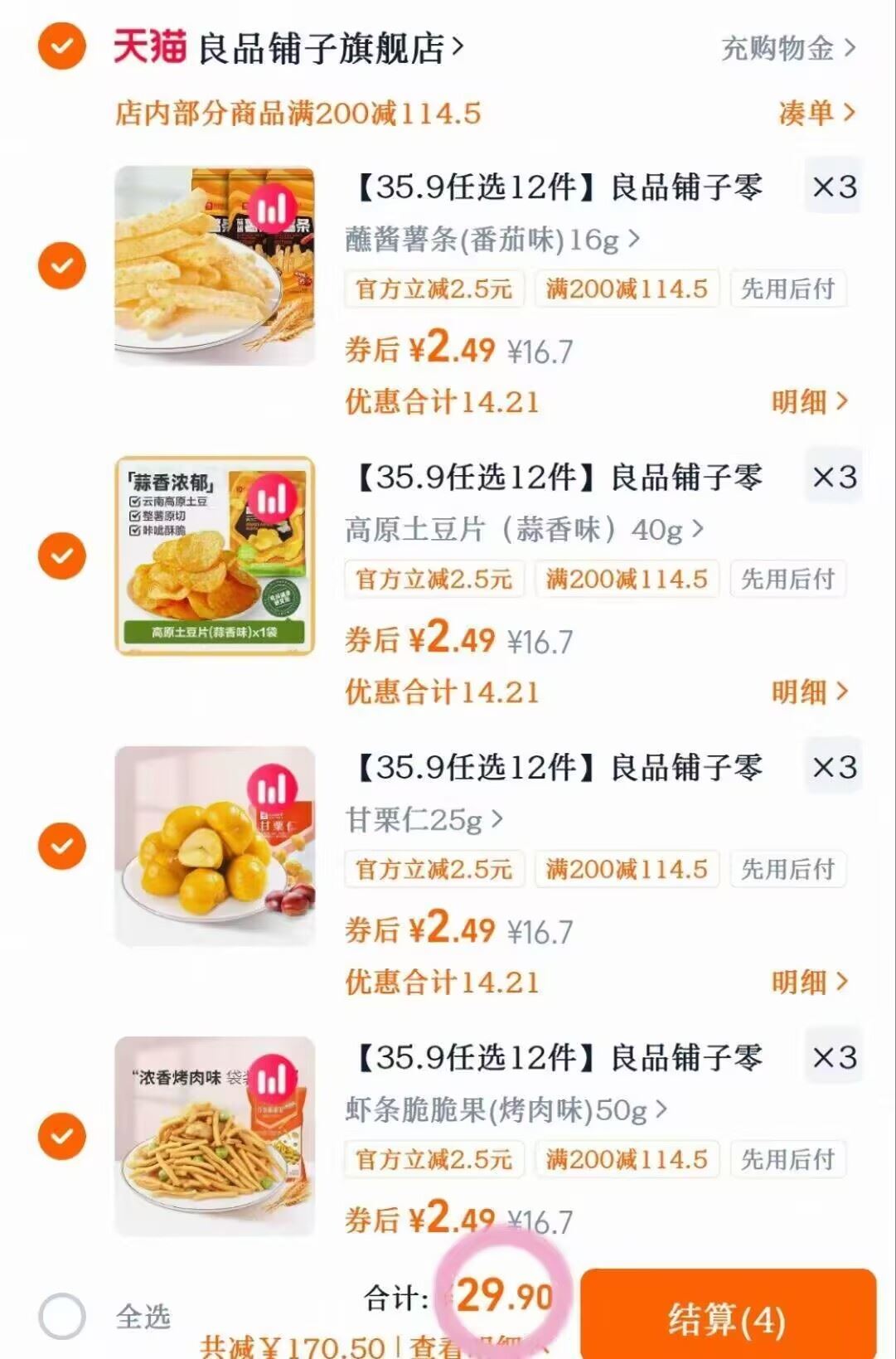Image resolution: width=896 pixels, height=1359 pixels.
Task: View 明细 discount details for 甘栗仁
Action: click(x=809, y=982)
